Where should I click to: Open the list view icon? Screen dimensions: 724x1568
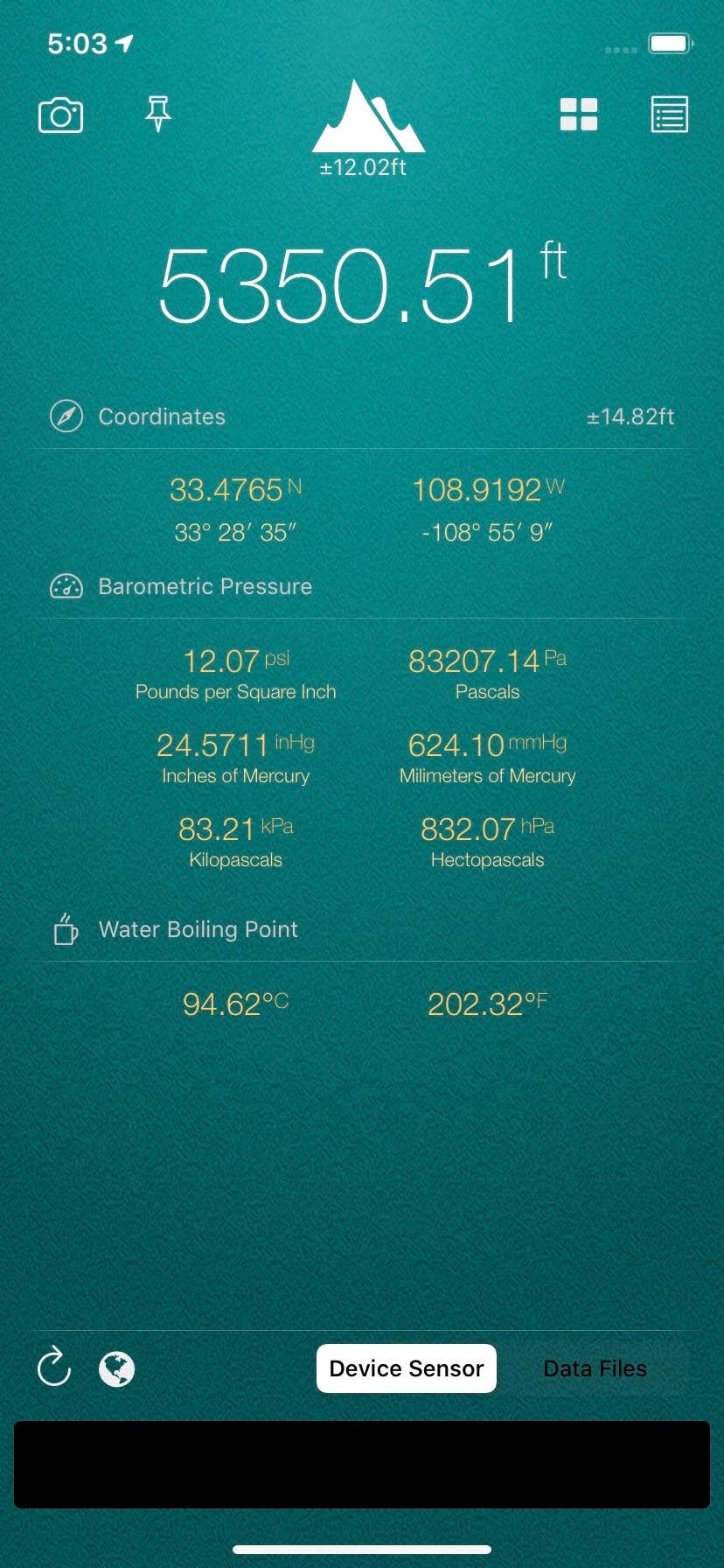670,115
